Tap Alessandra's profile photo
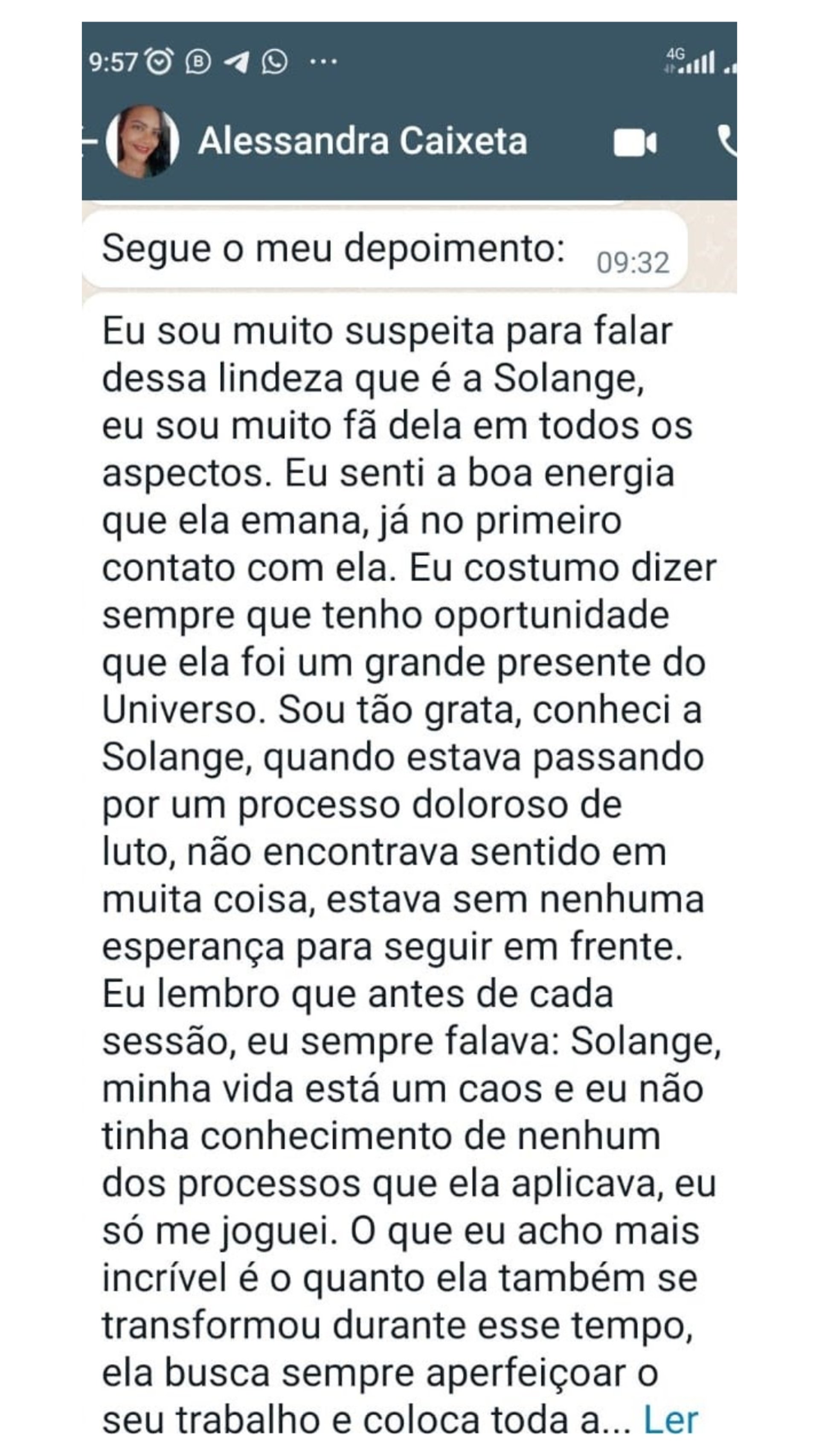 click(142, 141)
